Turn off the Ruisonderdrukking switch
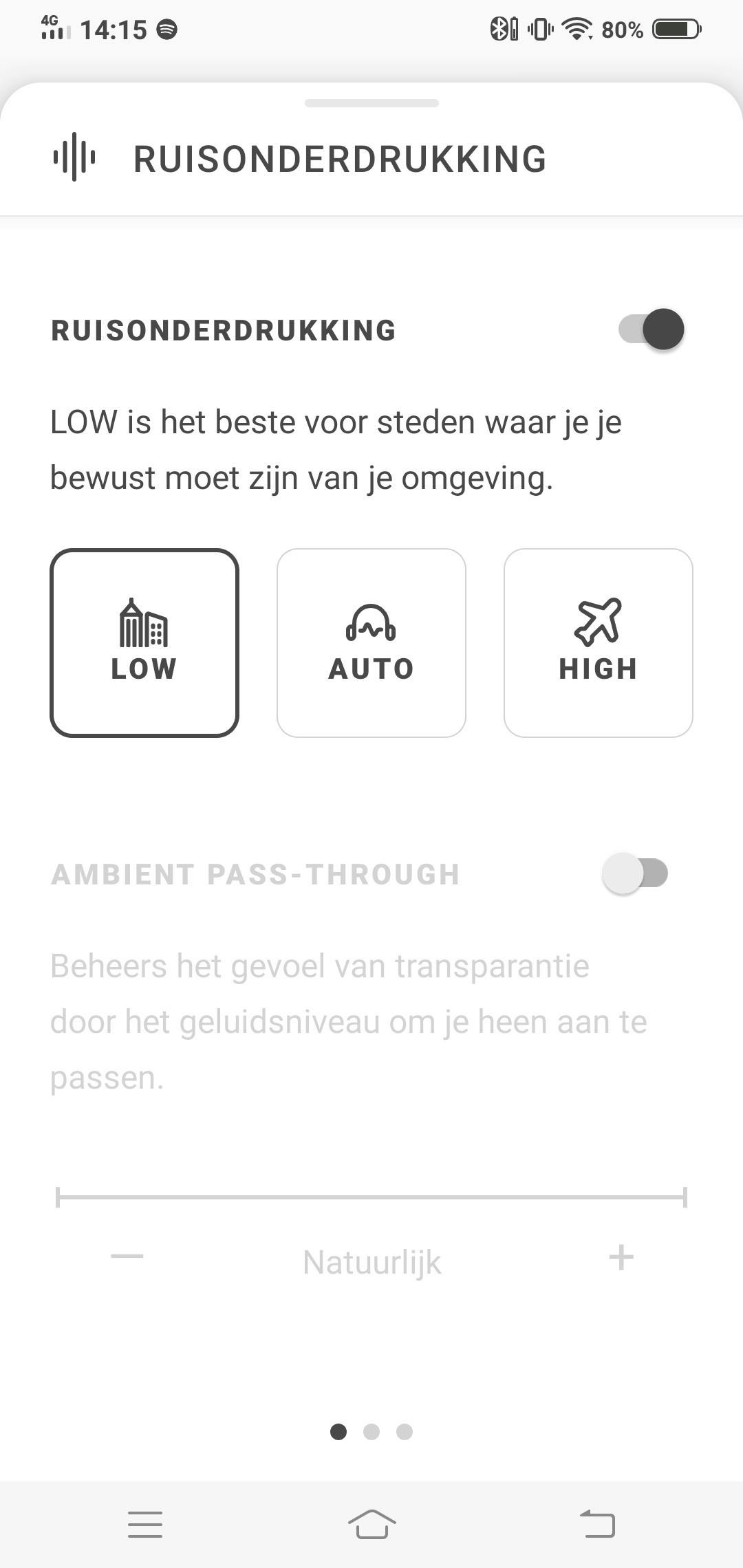Viewport: 743px width, 1568px height. point(651,329)
